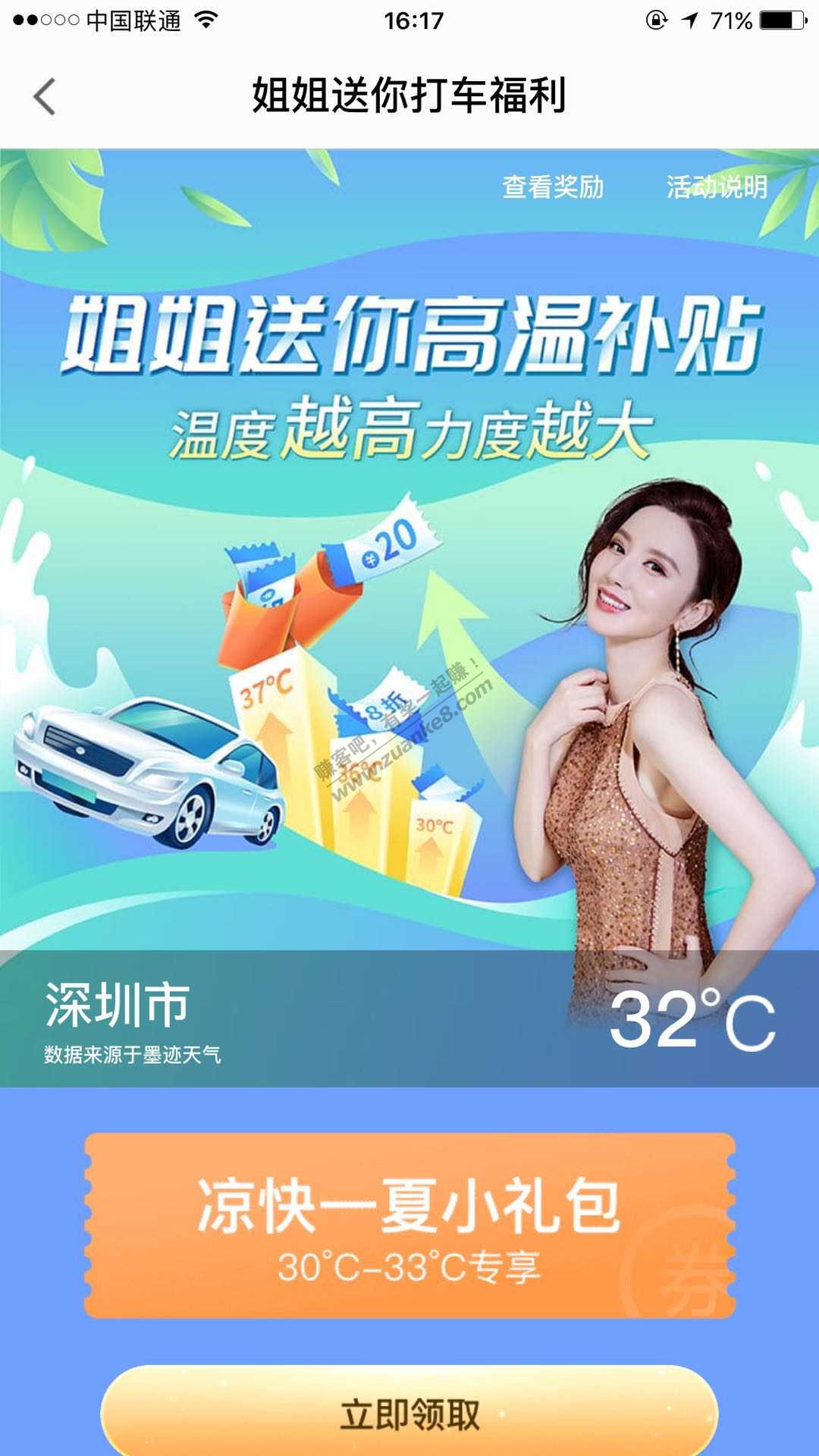Open 活动说明 activity rules
This screenshot has width=819, height=1456.
[x=717, y=187]
